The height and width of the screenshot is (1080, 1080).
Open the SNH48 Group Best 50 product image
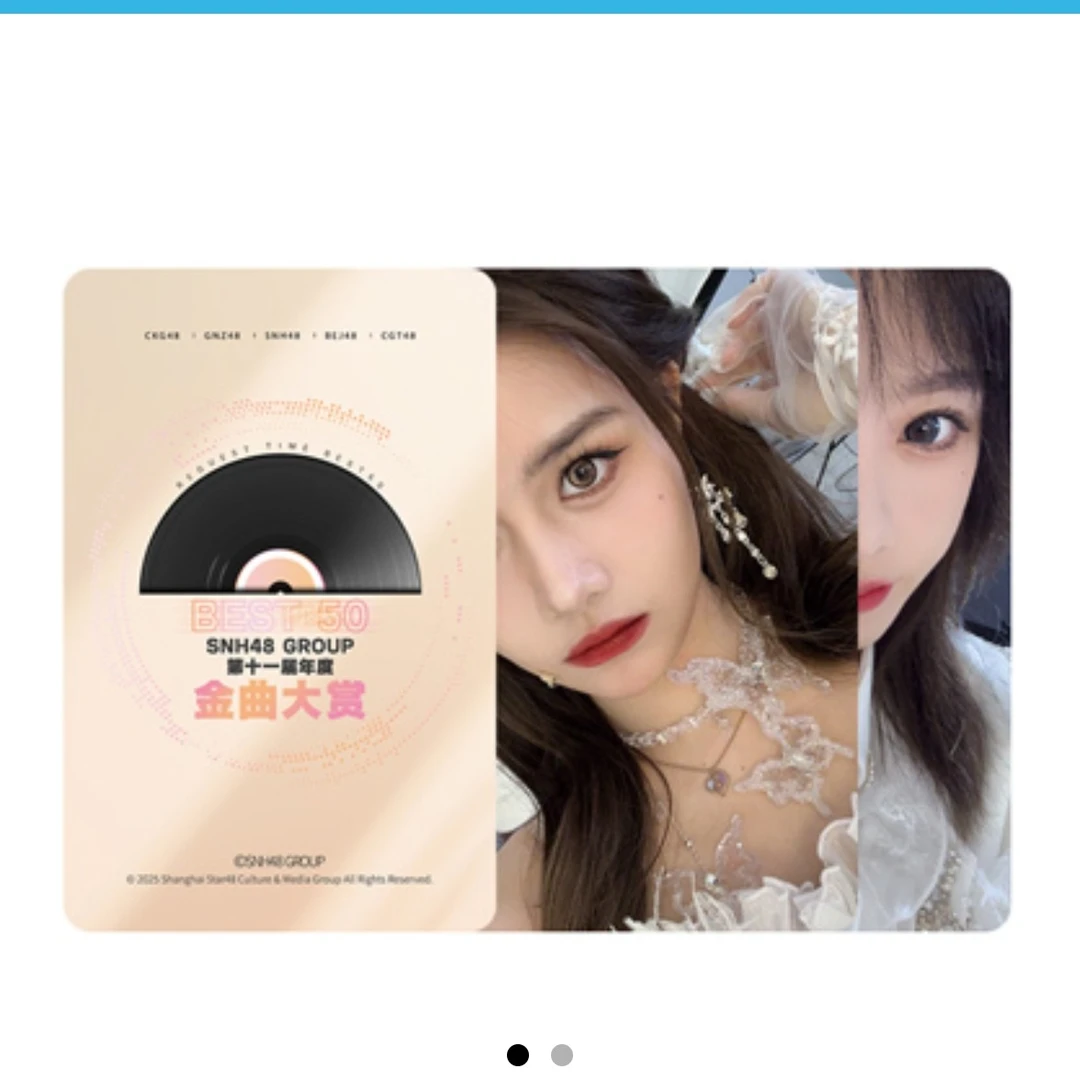pos(537,599)
